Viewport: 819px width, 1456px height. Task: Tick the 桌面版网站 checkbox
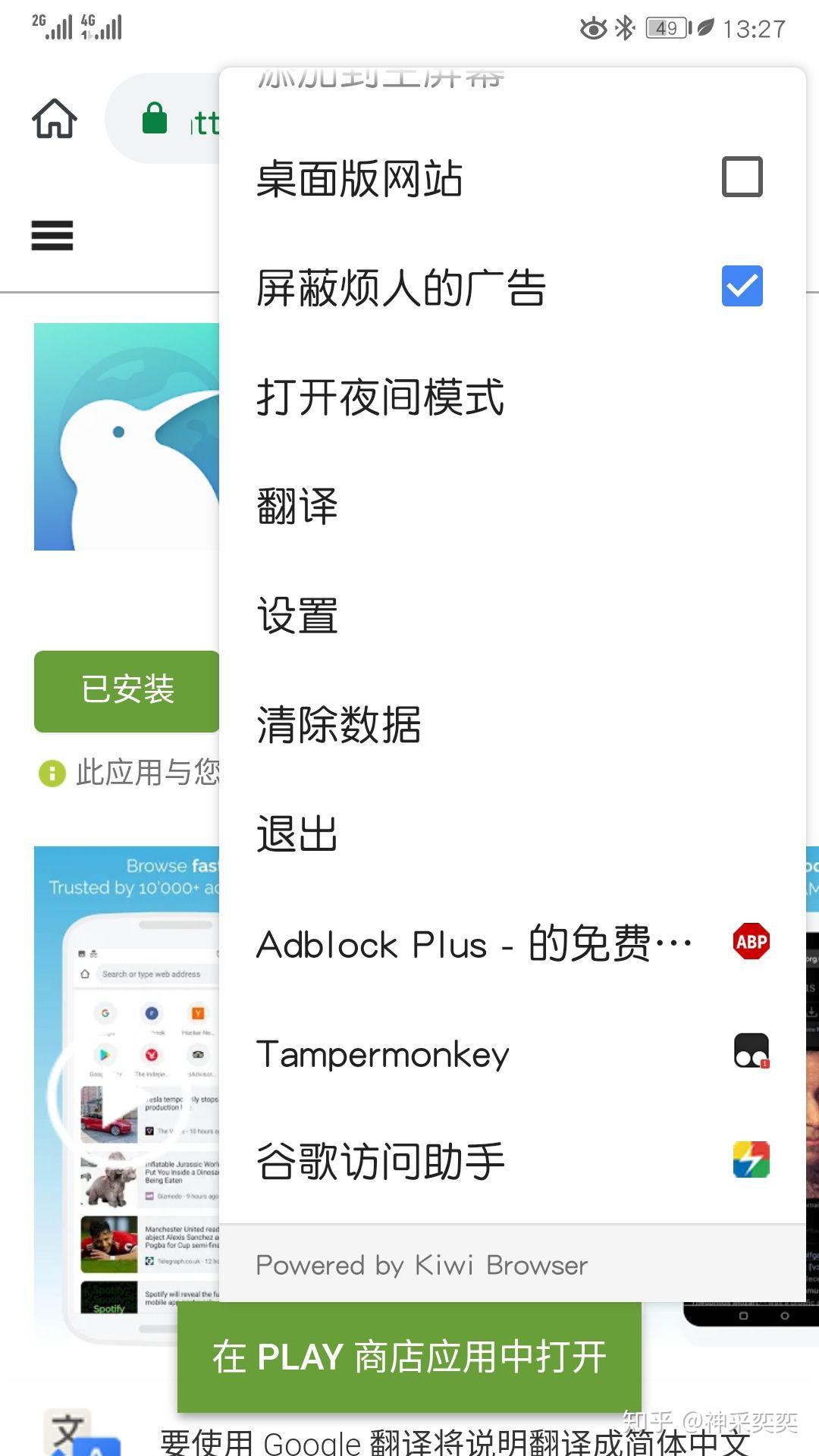click(x=742, y=177)
